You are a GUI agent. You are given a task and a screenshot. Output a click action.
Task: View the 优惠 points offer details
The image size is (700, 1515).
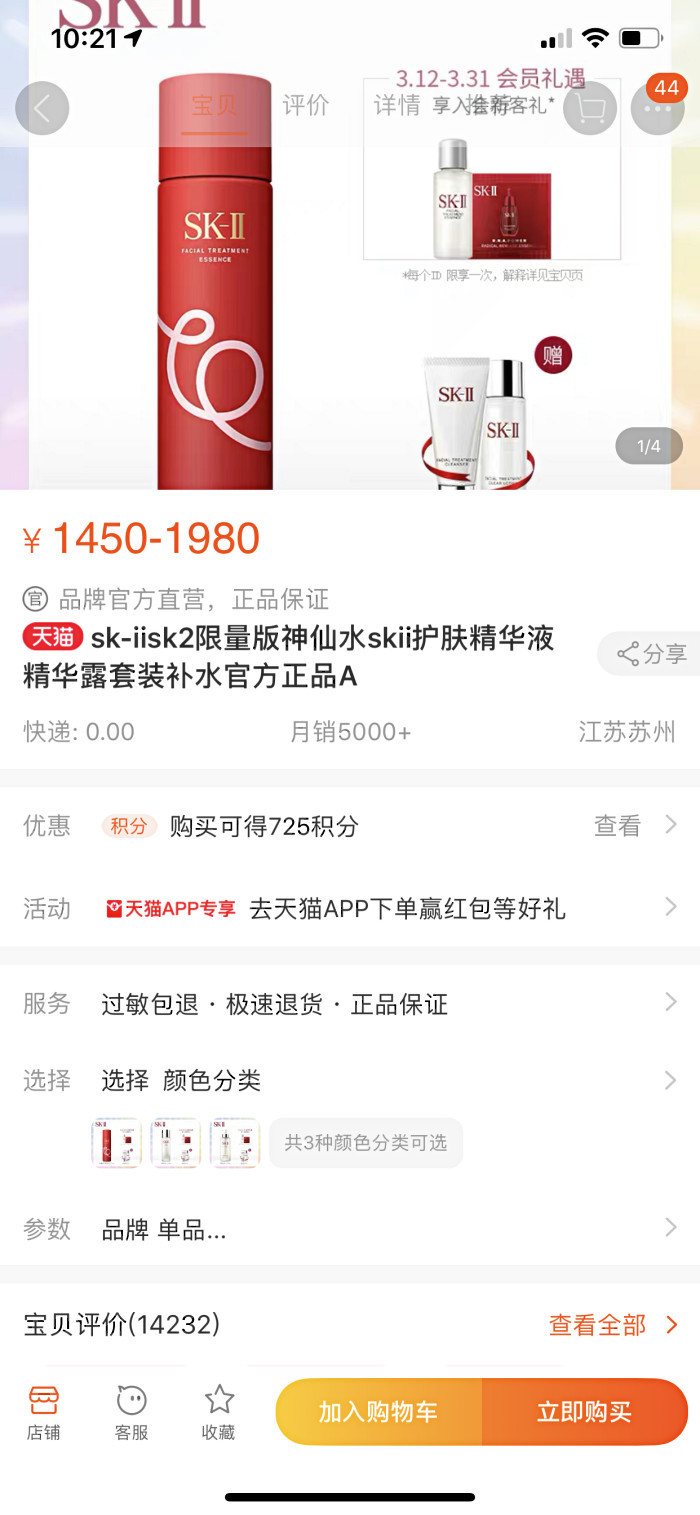[x=350, y=826]
